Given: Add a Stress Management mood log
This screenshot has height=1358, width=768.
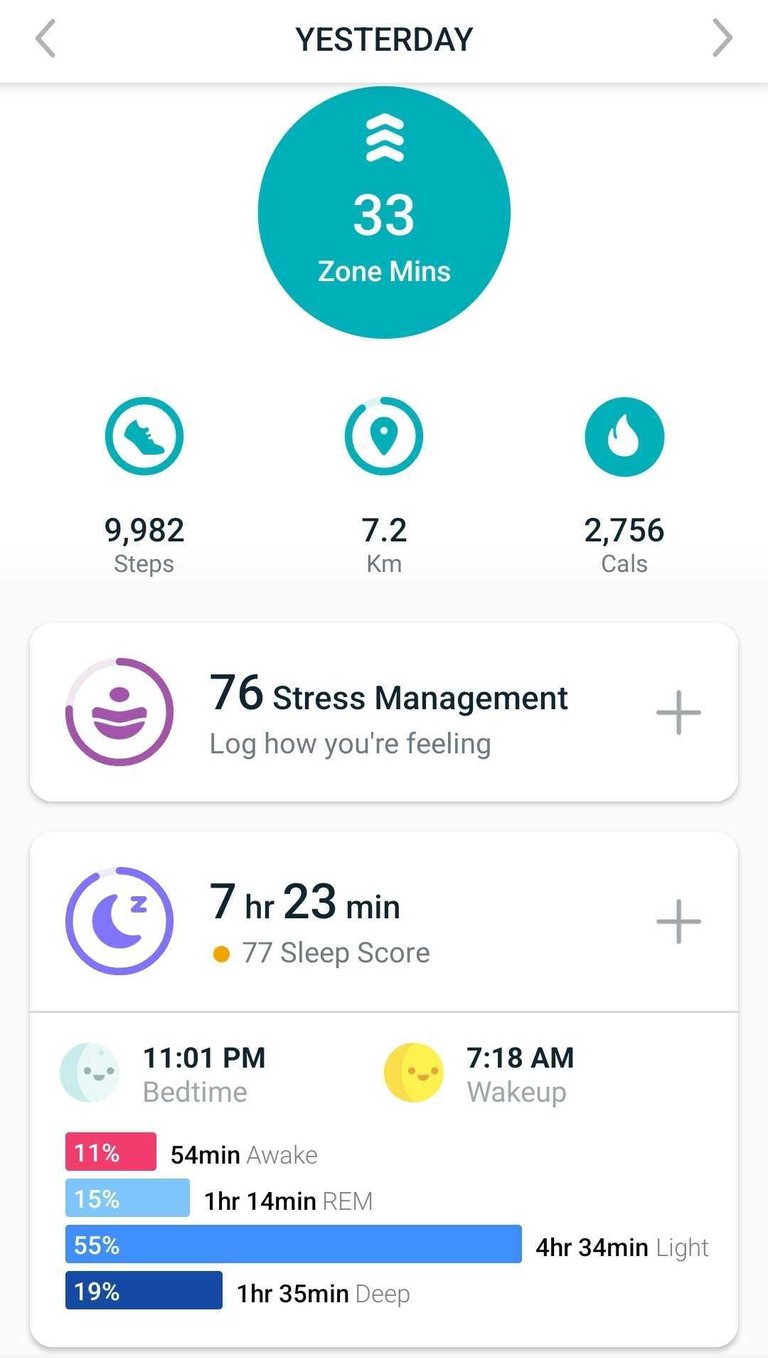Looking at the screenshot, I should [678, 713].
